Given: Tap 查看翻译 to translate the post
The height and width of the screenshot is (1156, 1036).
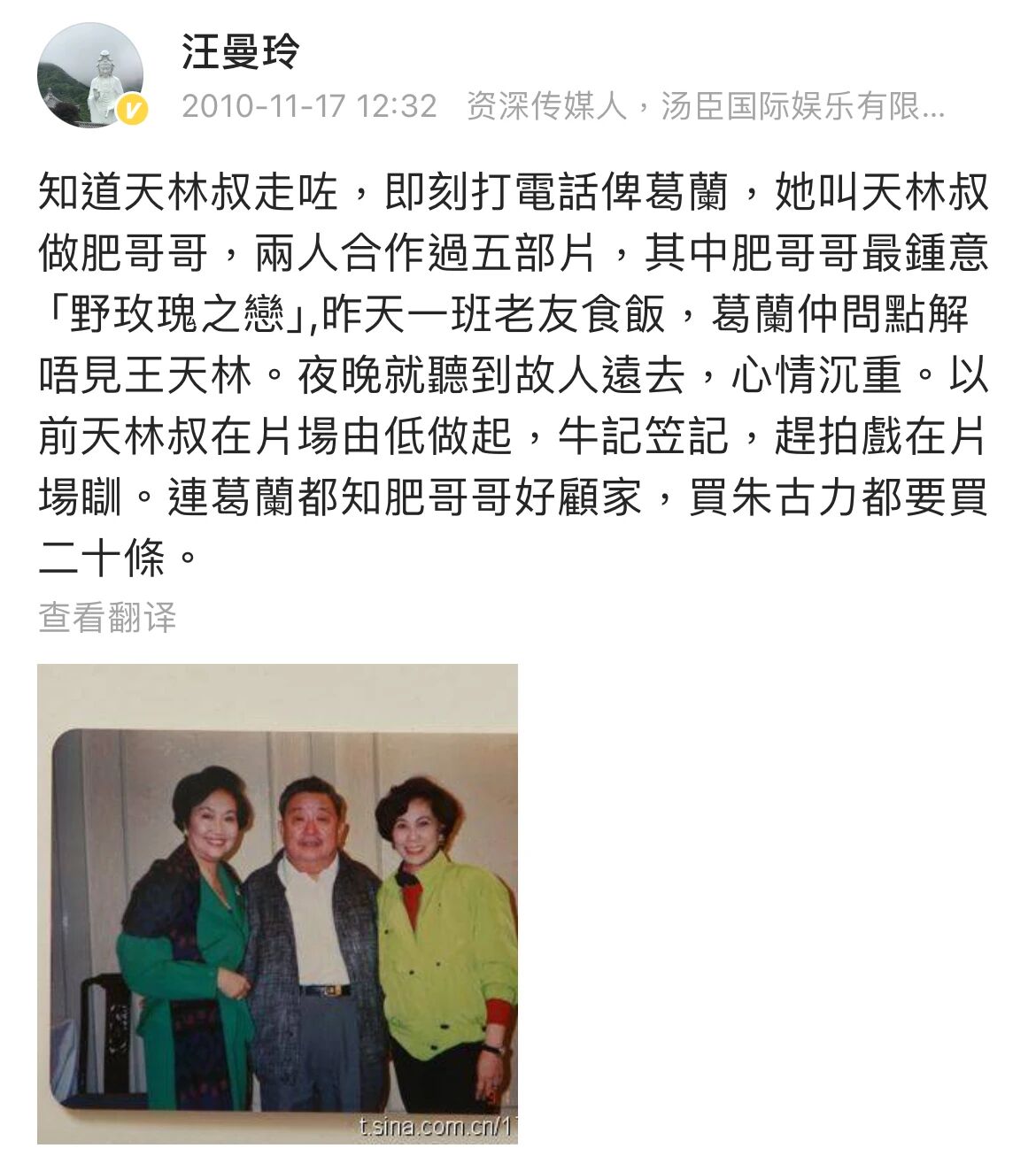Looking at the screenshot, I should pos(107,617).
